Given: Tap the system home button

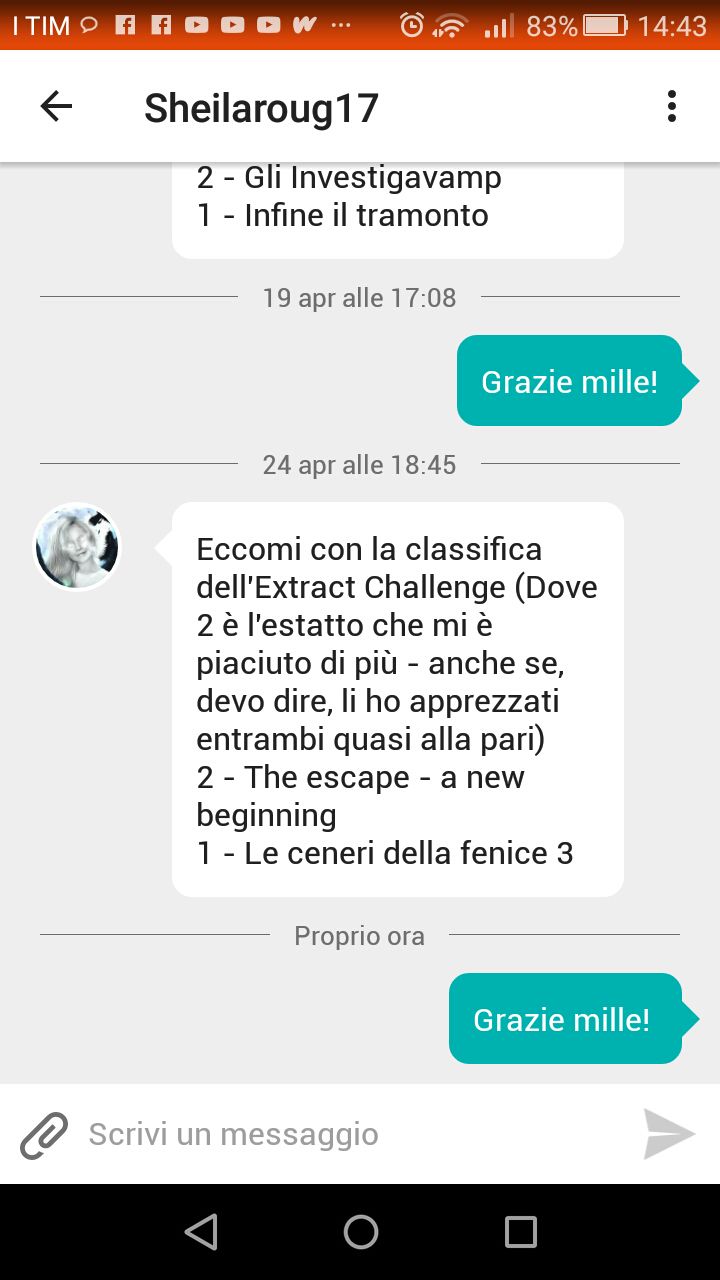Looking at the screenshot, I should coord(360,1232).
